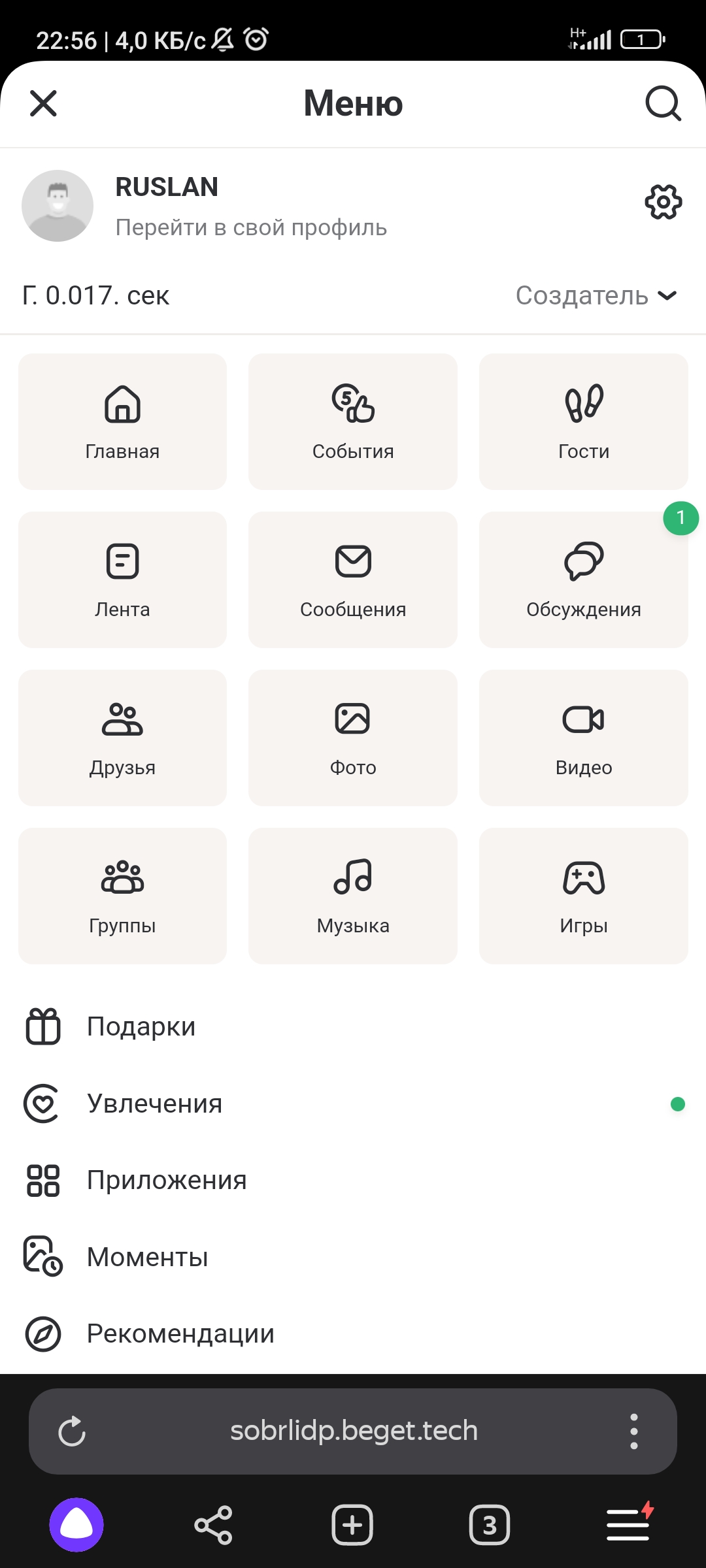This screenshot has width=706, height=1568.
Task: Open settings via the gear icon
Action: point(663,203)
